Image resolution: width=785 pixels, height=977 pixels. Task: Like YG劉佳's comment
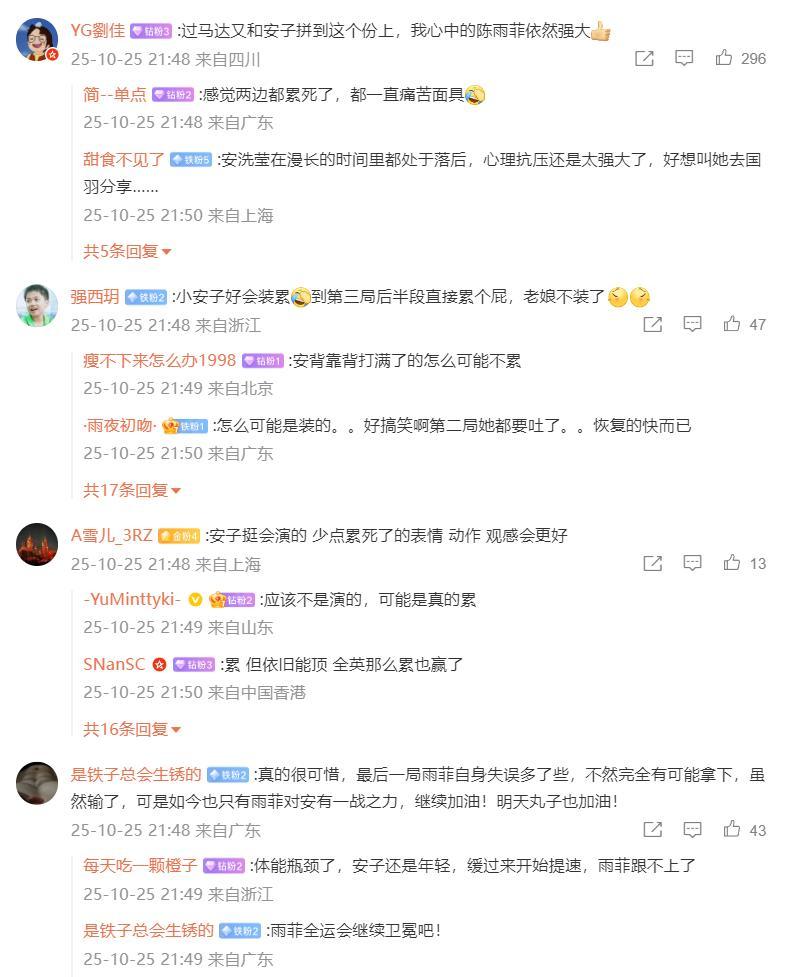click(724, 58)
